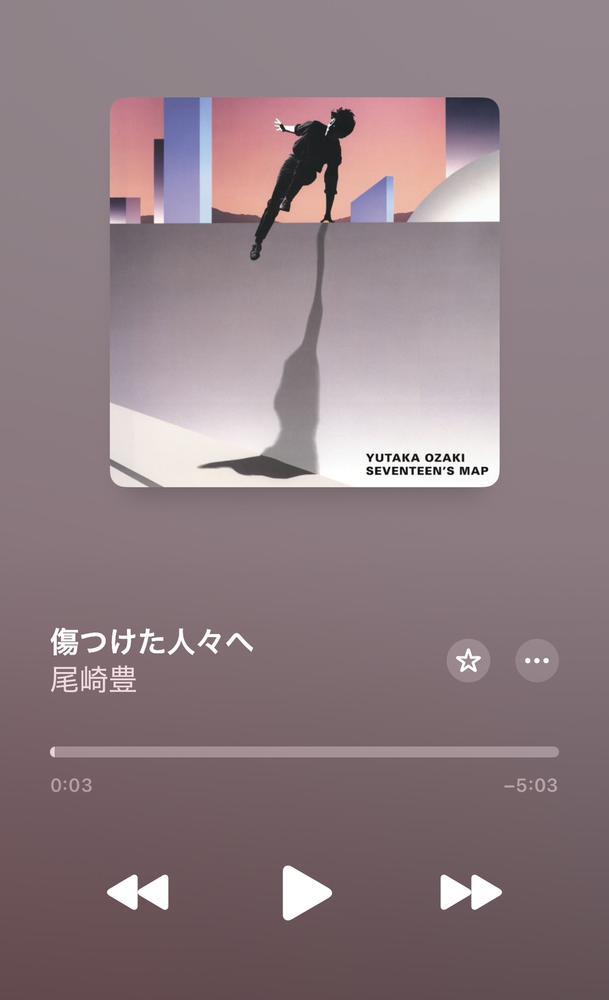The width and height of the screenshot is (609, 1000).
Task: Go back to the previous track
Action: (138, 892)
